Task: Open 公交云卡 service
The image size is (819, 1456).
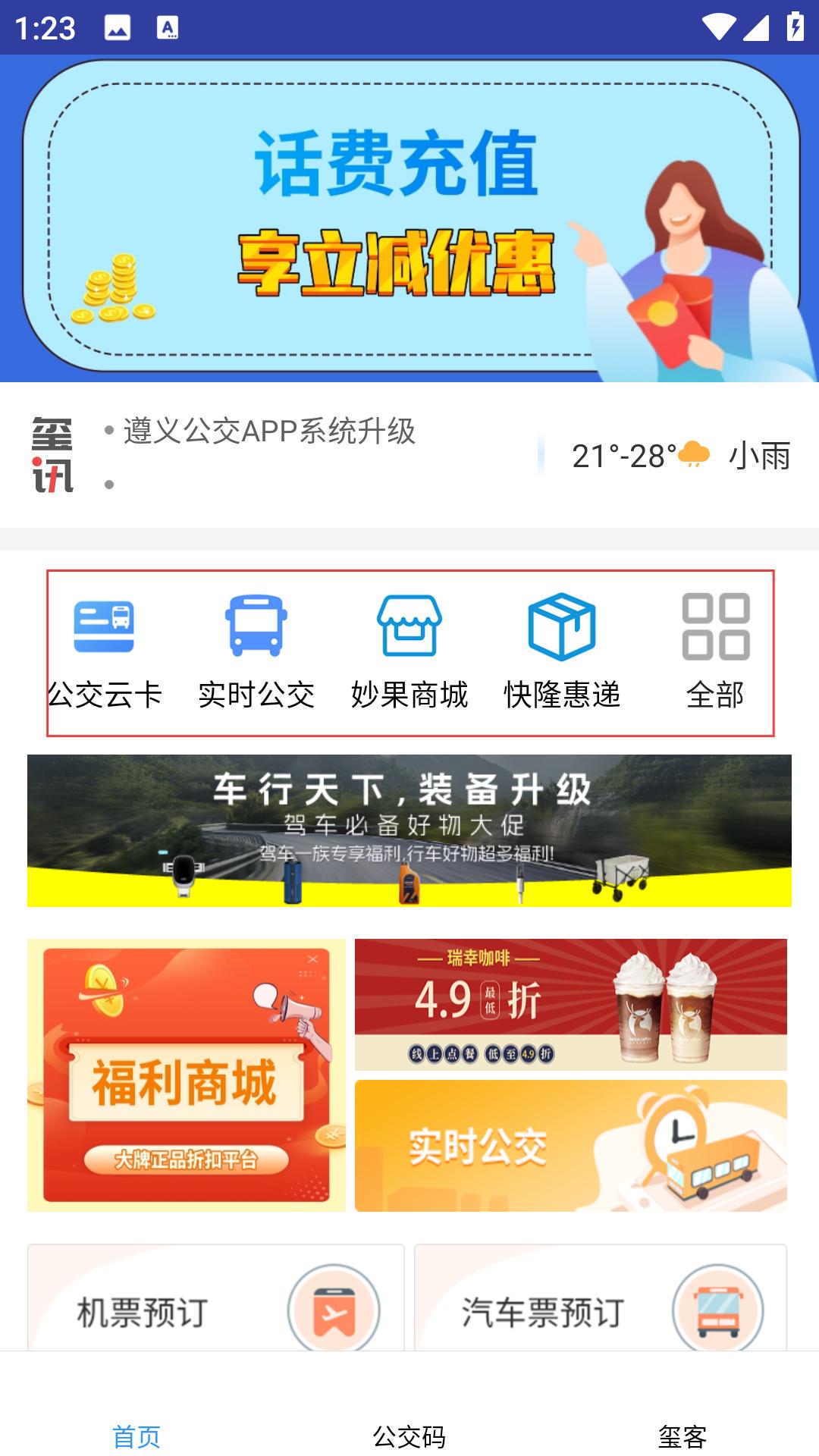Action: (x=105, y=651)
